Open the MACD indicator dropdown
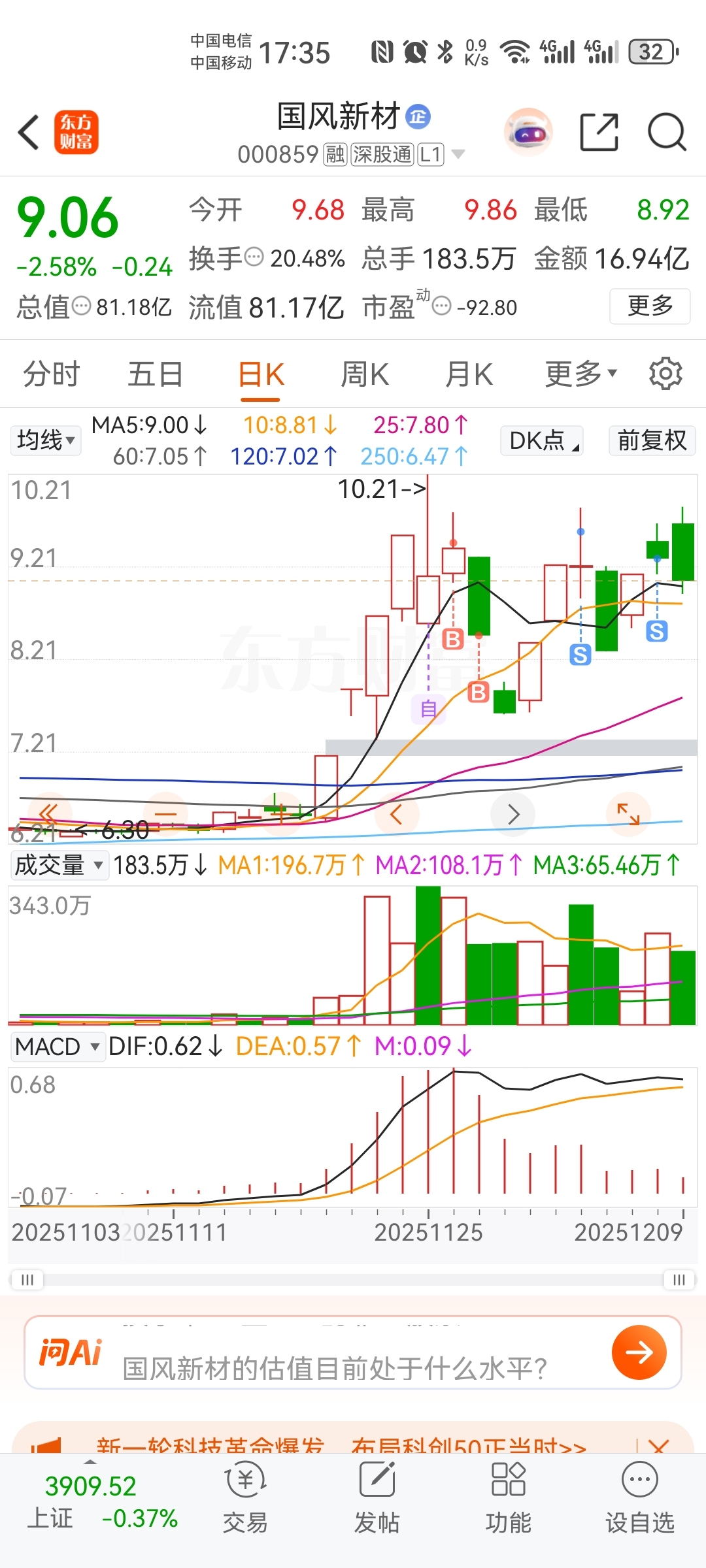This screenshot has height=1568, width=706. click(57, 1047)
